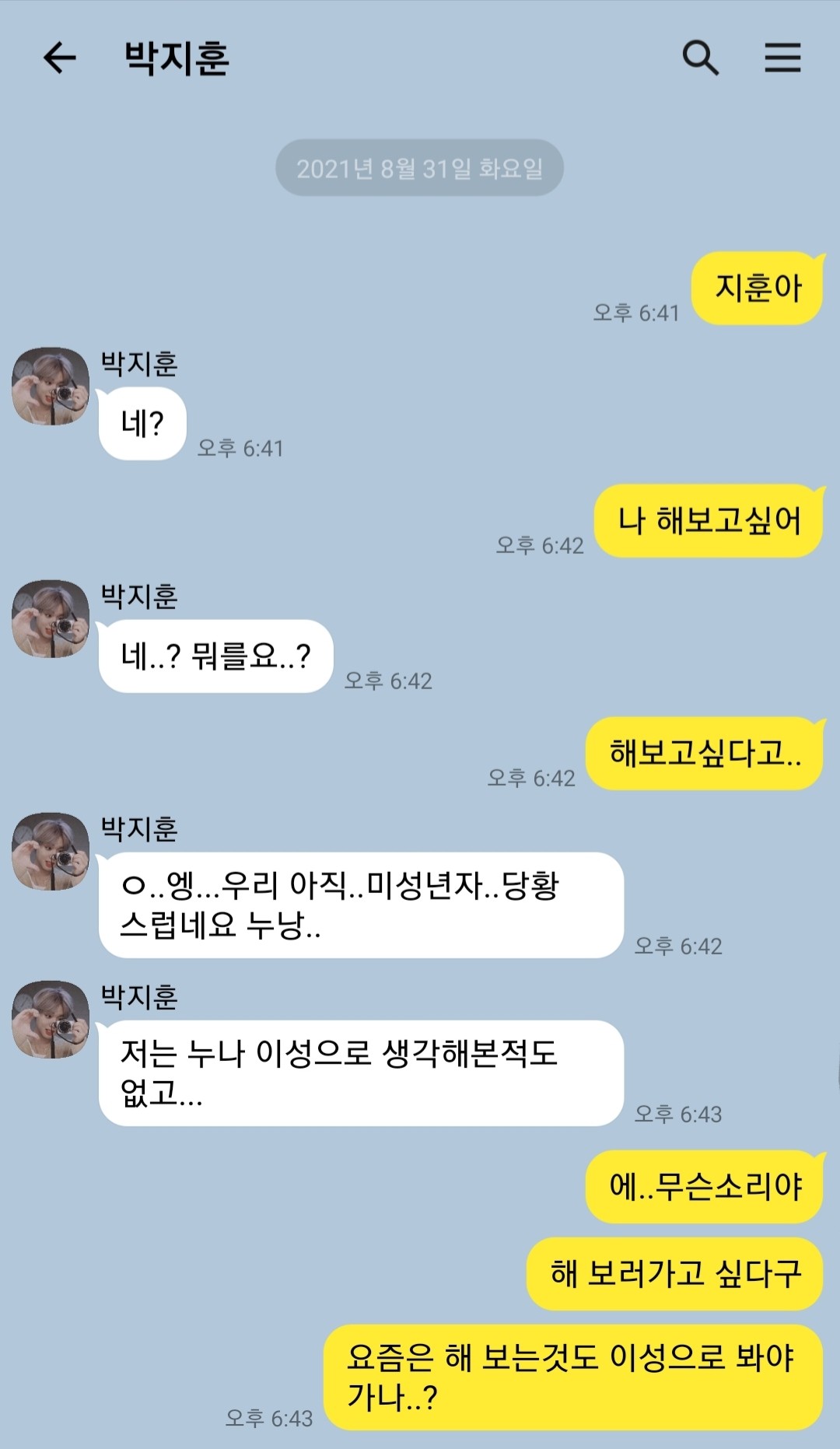Open 박지훈's profile photo beside the '네?' message
The image size is (840, 1449).
click(51, 387)
